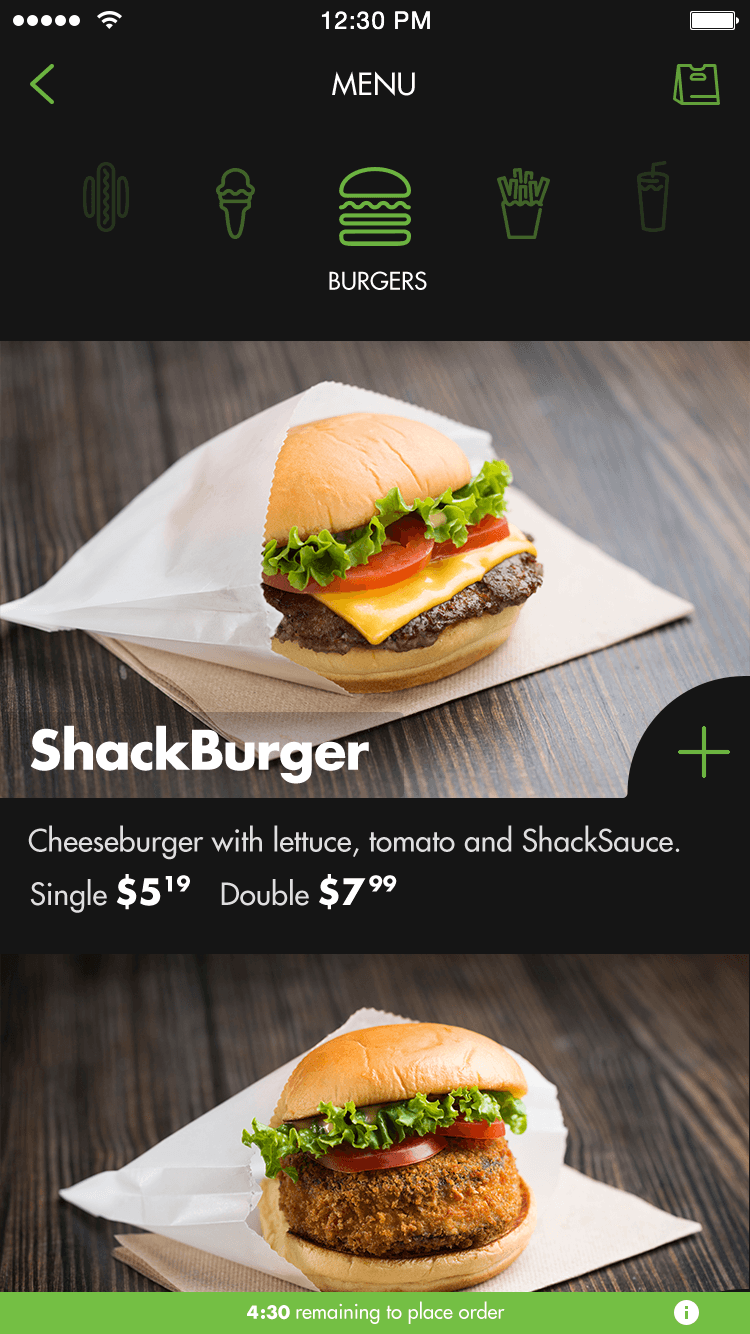Viewport: 750px width, 1334px height.
Task: Select the Hot Dogs category icon
Action: click(105, 198)
